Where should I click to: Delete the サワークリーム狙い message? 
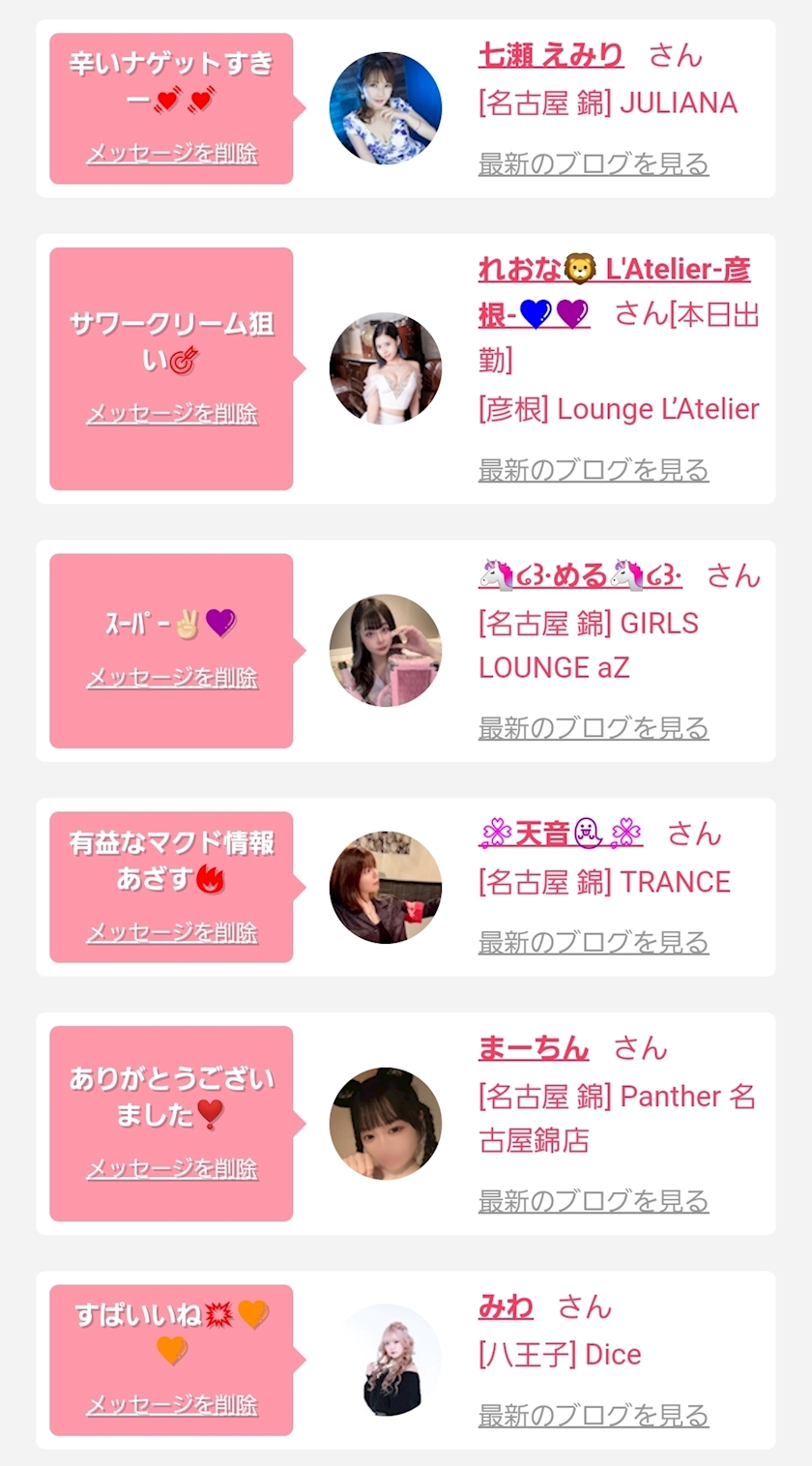click(x=172, y=414)
